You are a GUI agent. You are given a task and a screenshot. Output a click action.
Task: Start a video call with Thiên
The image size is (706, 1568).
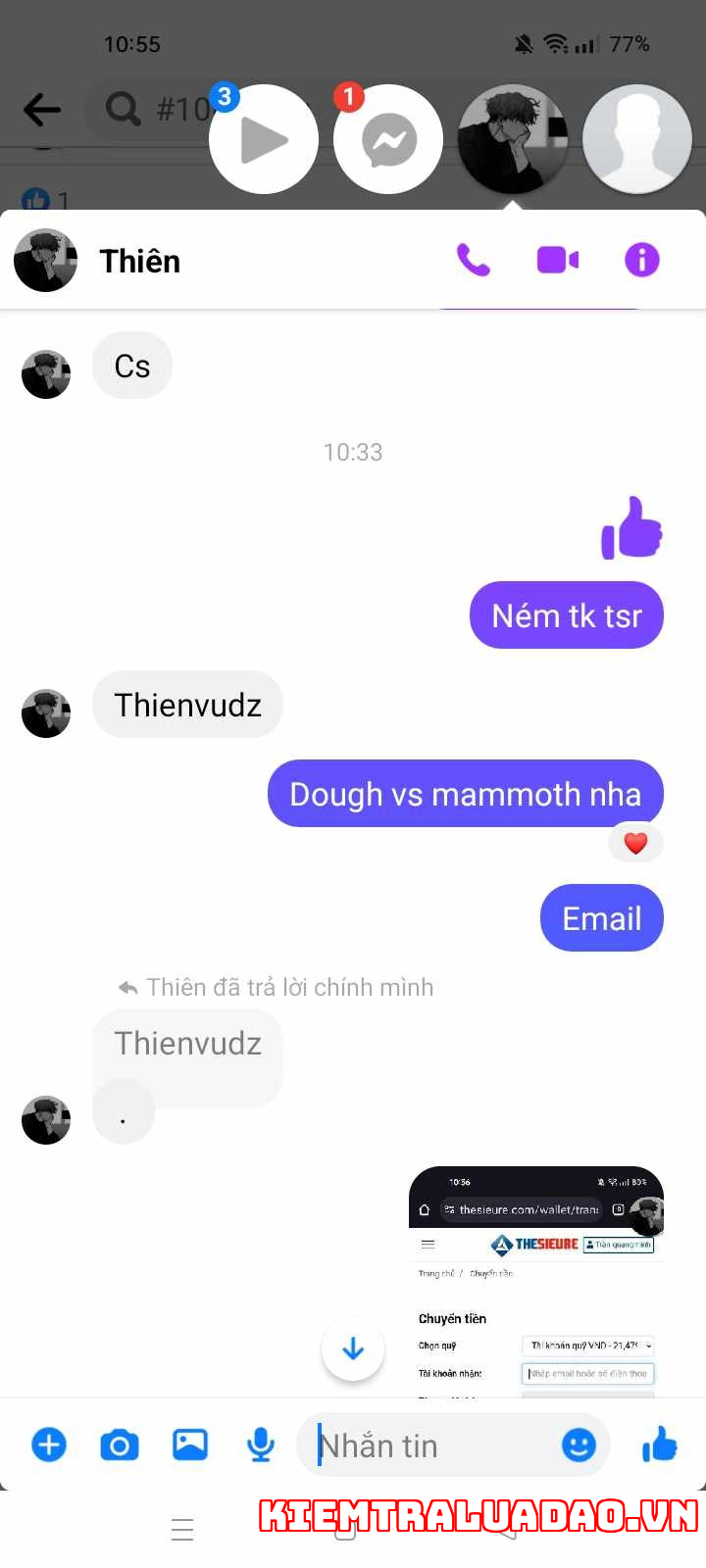coord(558,261)
